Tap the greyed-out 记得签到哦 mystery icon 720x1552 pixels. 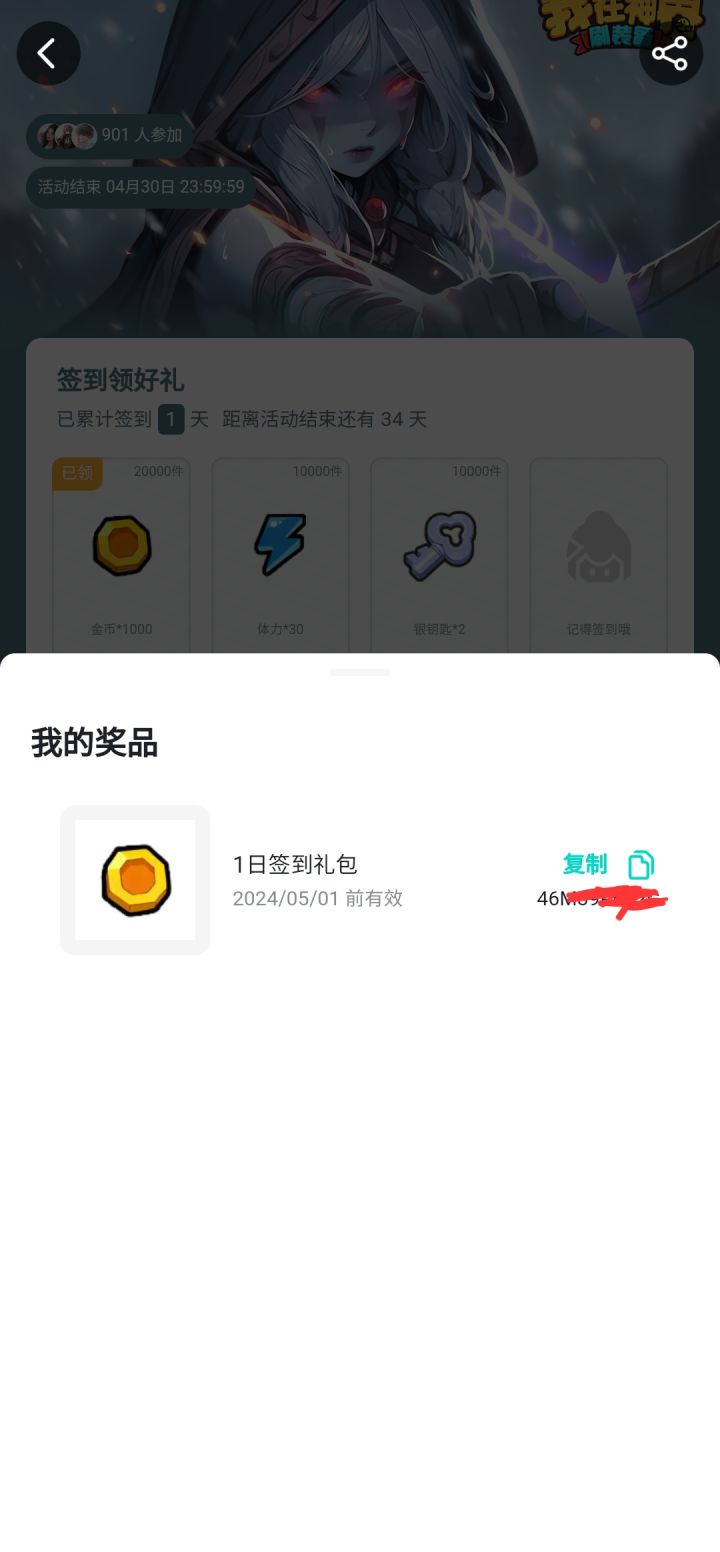[x=598, y=544]
